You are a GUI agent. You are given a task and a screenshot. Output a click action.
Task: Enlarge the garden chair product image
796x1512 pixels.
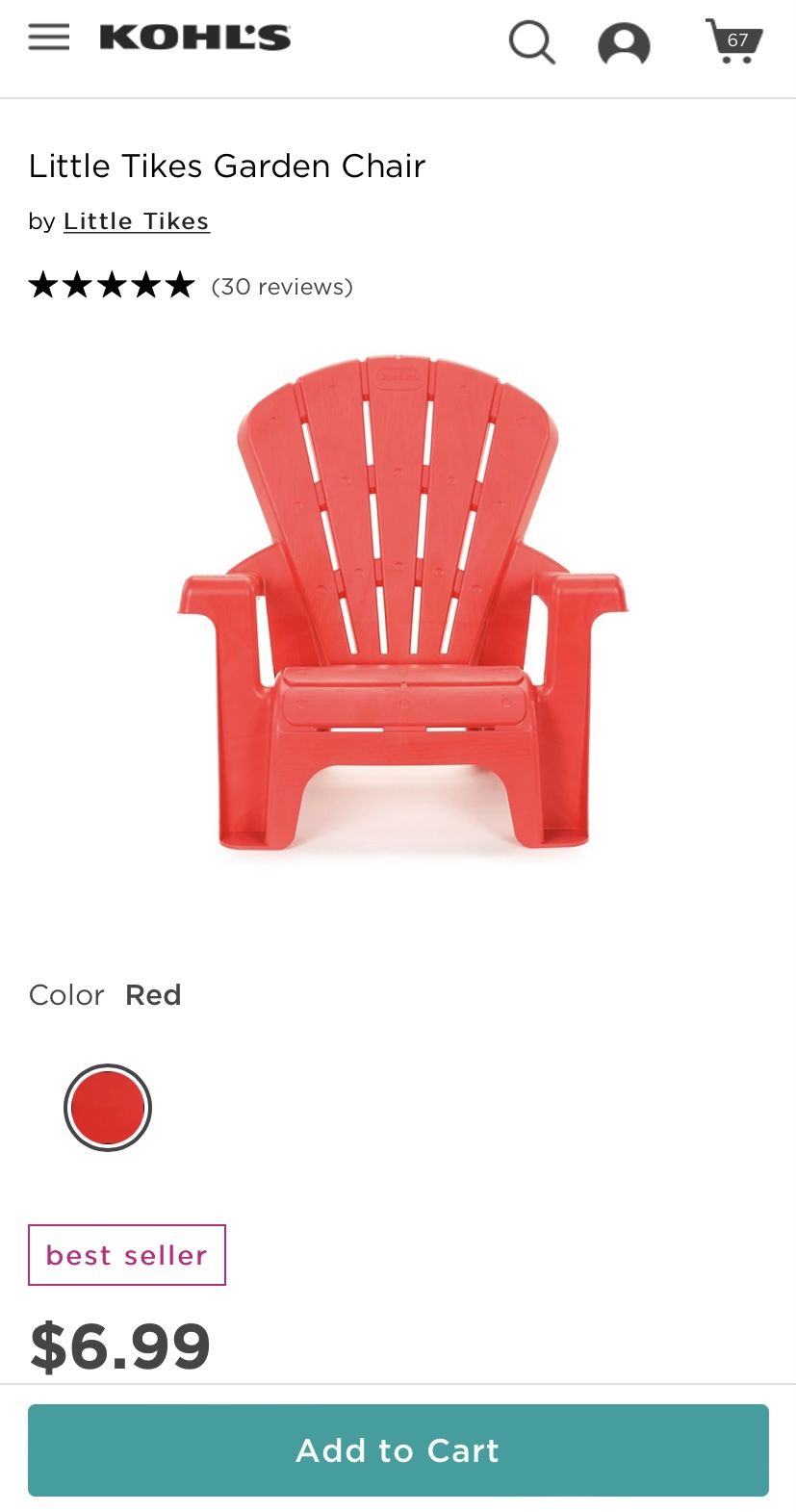(402, 602)
